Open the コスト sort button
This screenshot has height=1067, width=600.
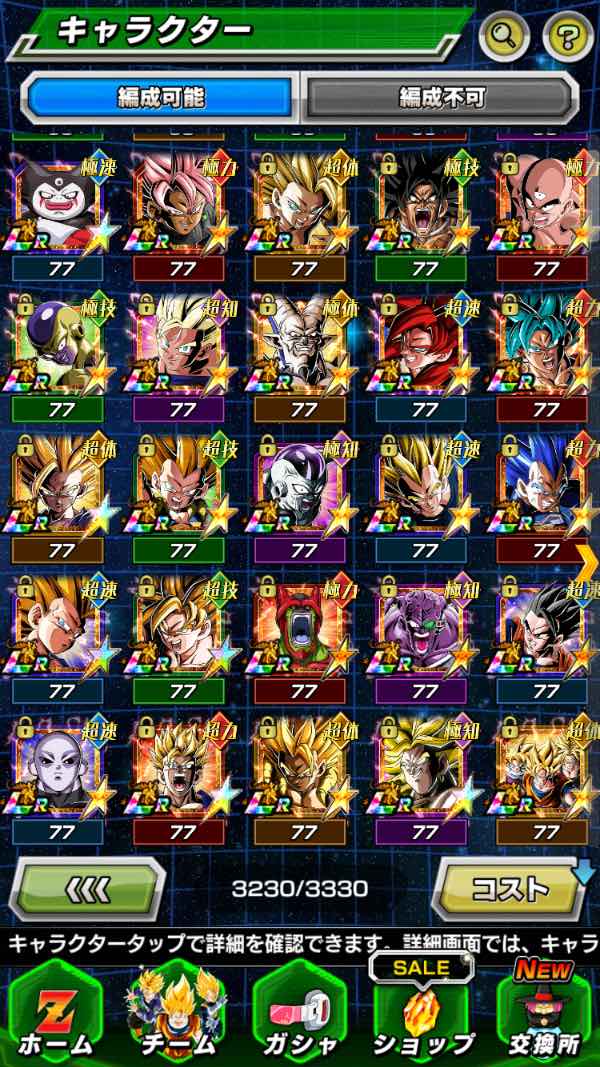(510, 887)
